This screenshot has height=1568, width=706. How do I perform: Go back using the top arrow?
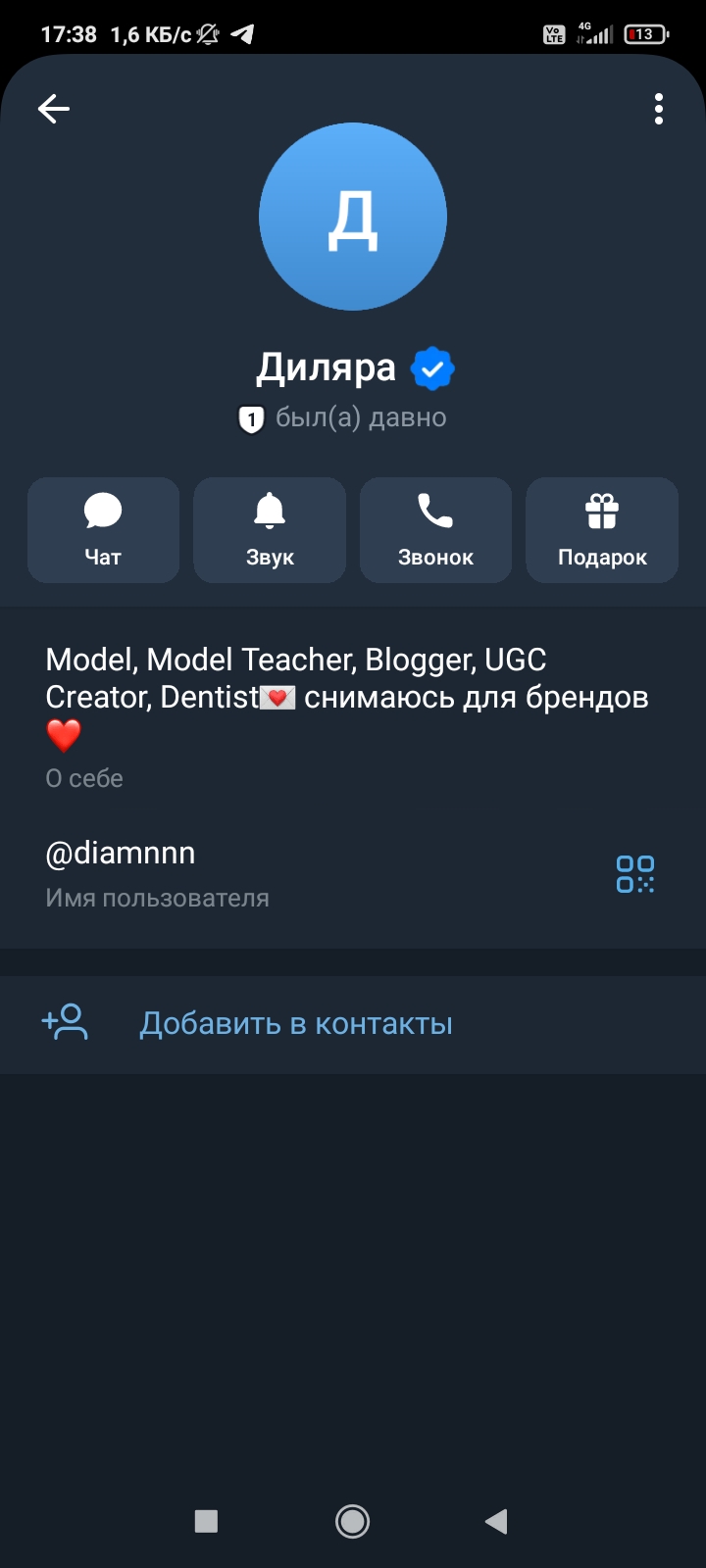[54, 109]
